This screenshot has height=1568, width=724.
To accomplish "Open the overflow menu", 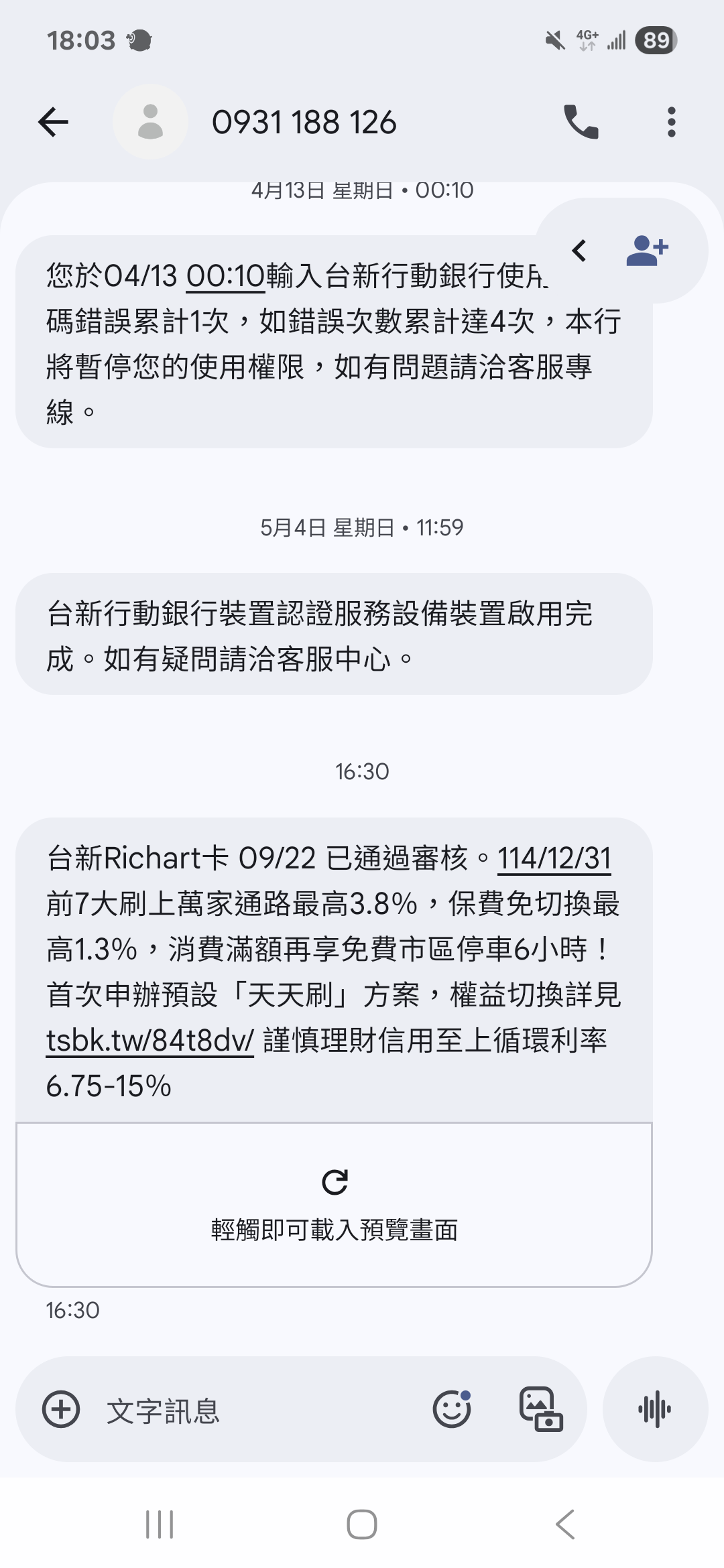I will [671, 122].
